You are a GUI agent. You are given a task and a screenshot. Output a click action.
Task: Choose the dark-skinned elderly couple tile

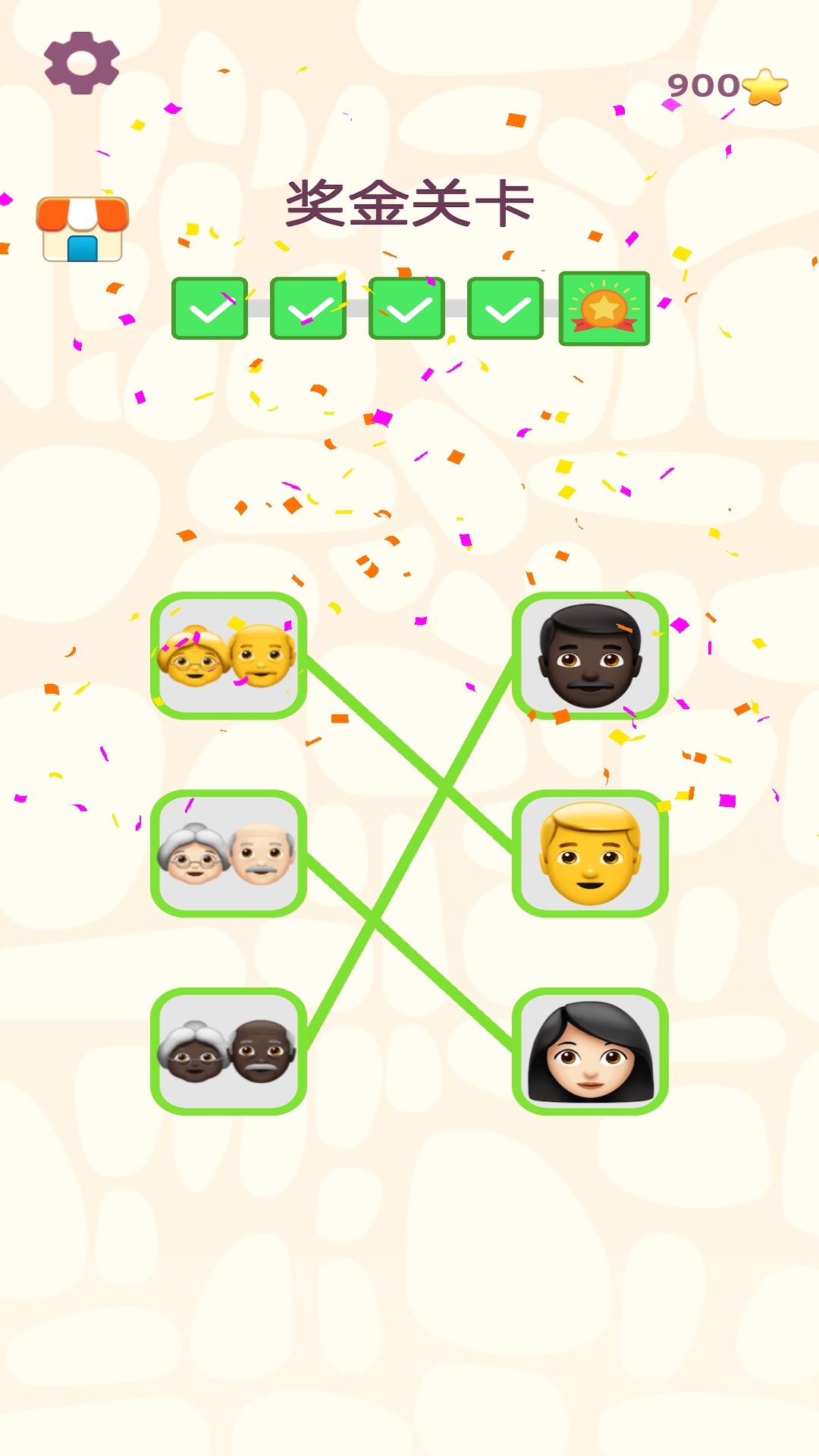tap(228, 1051)
